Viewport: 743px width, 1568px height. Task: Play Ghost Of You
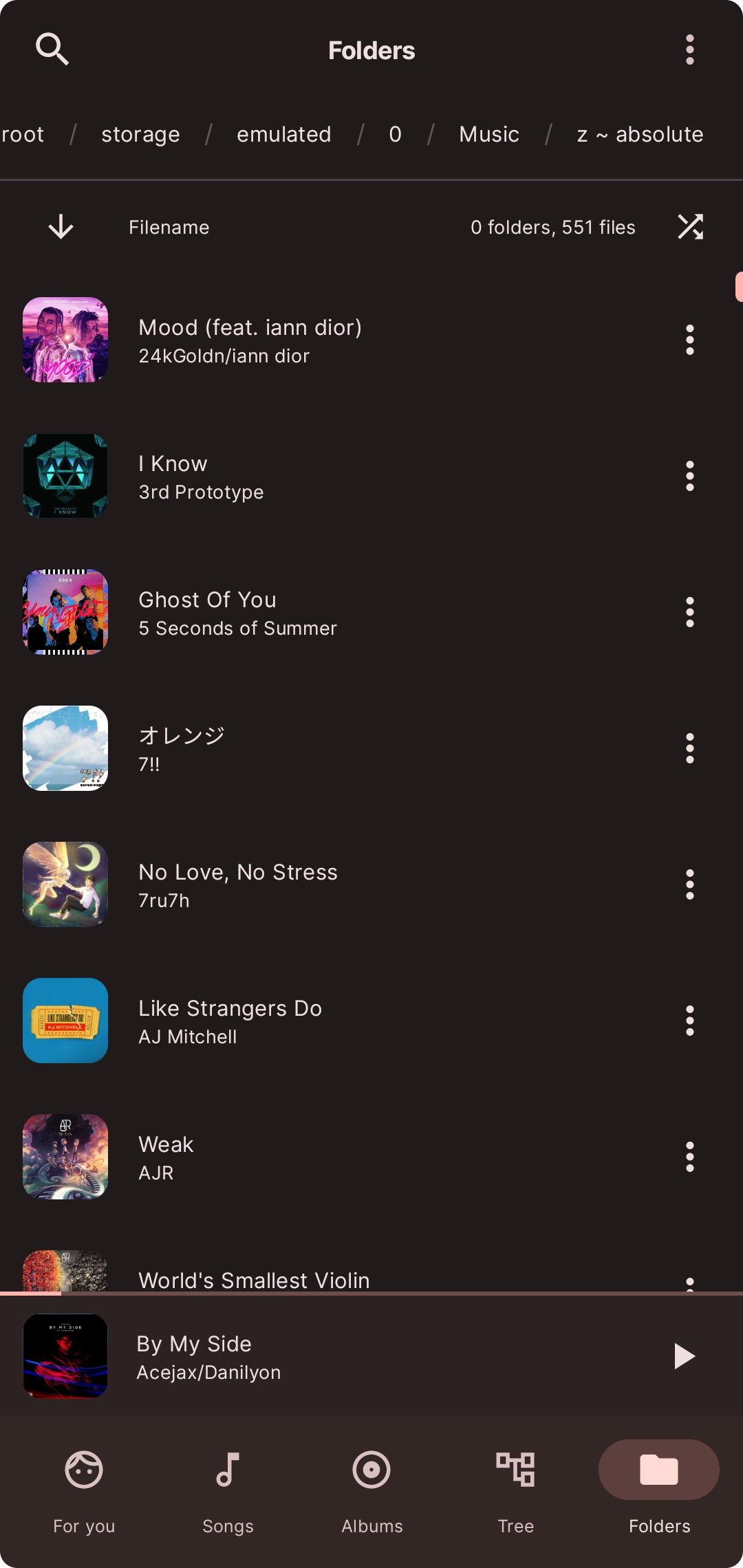tap(237, 612)
